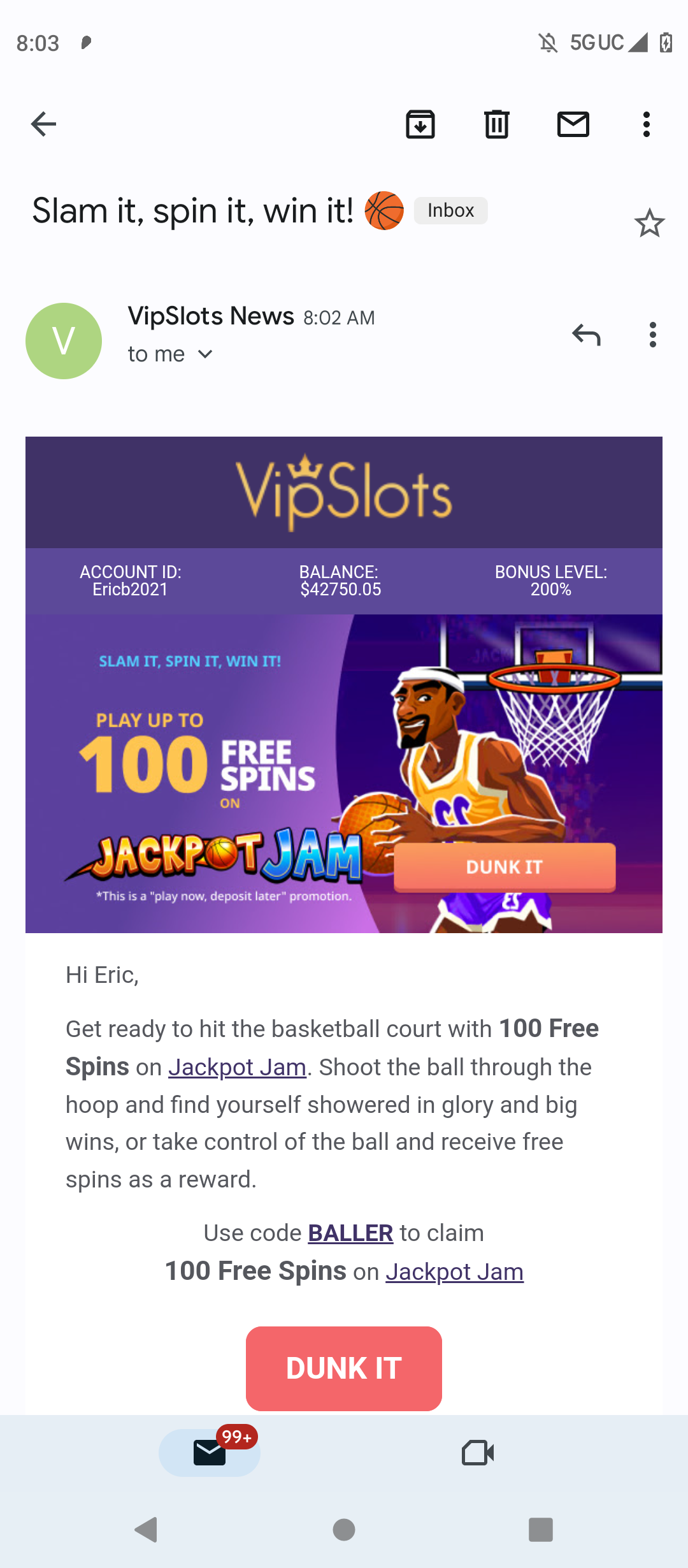Tap the Inbox label chip
This screenshot has height=1568, width=688.
click(x=450, y=210)
